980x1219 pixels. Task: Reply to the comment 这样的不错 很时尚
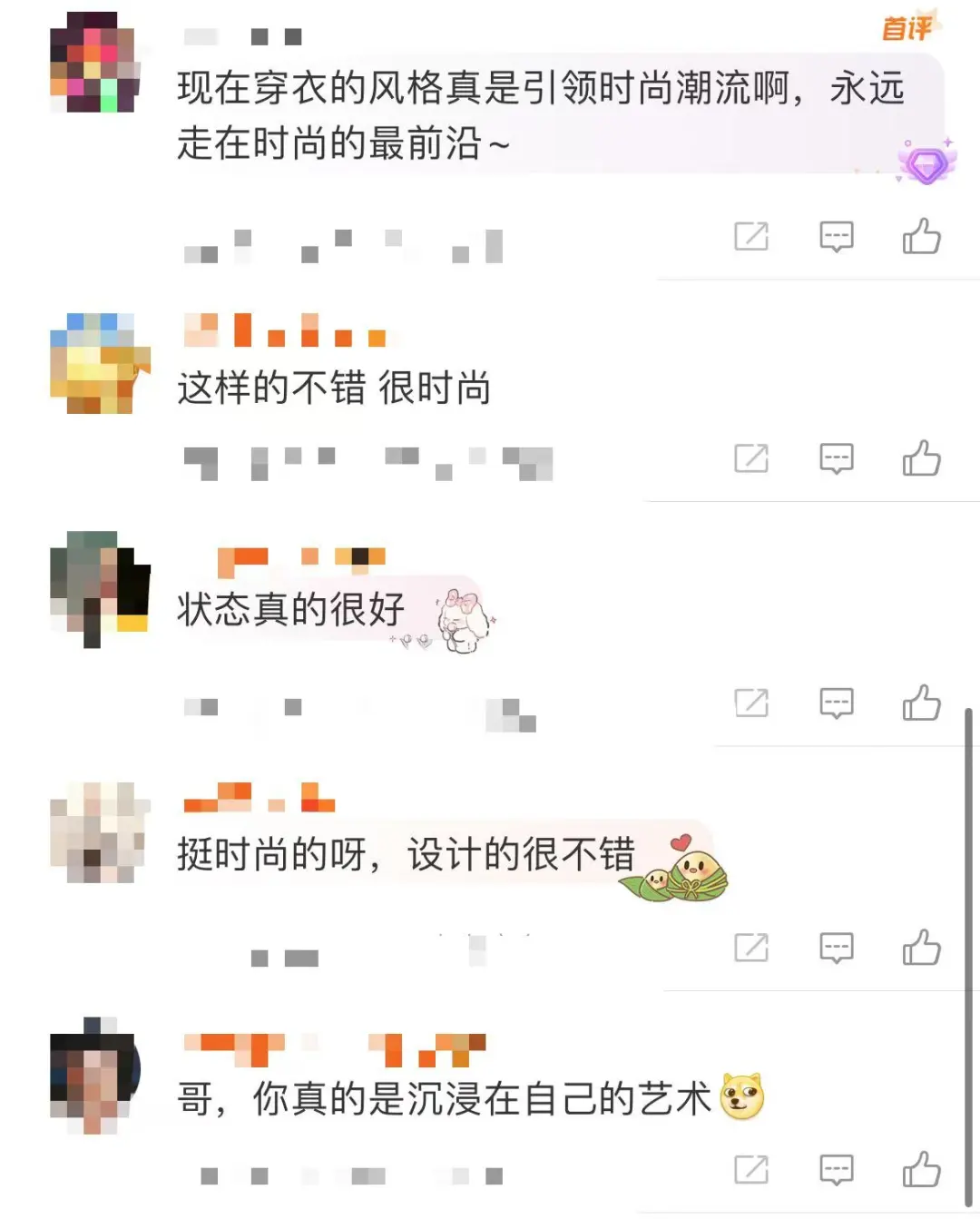pyautogui.click(x=836, y=458)
